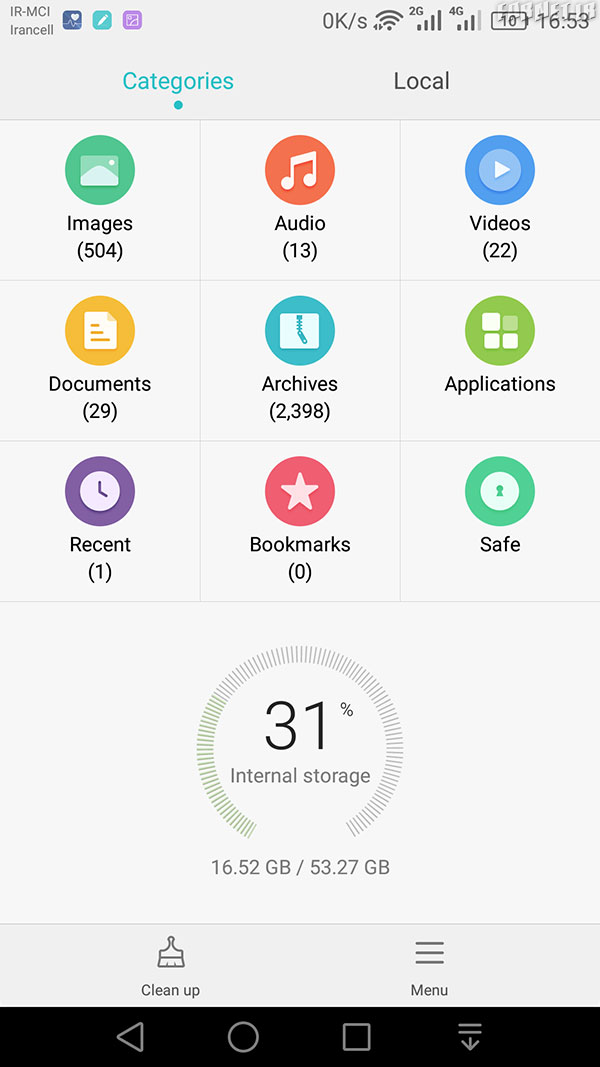Screen dimensions: 600x1067
Task: Open Bookmarks
Action: (300, 521)
